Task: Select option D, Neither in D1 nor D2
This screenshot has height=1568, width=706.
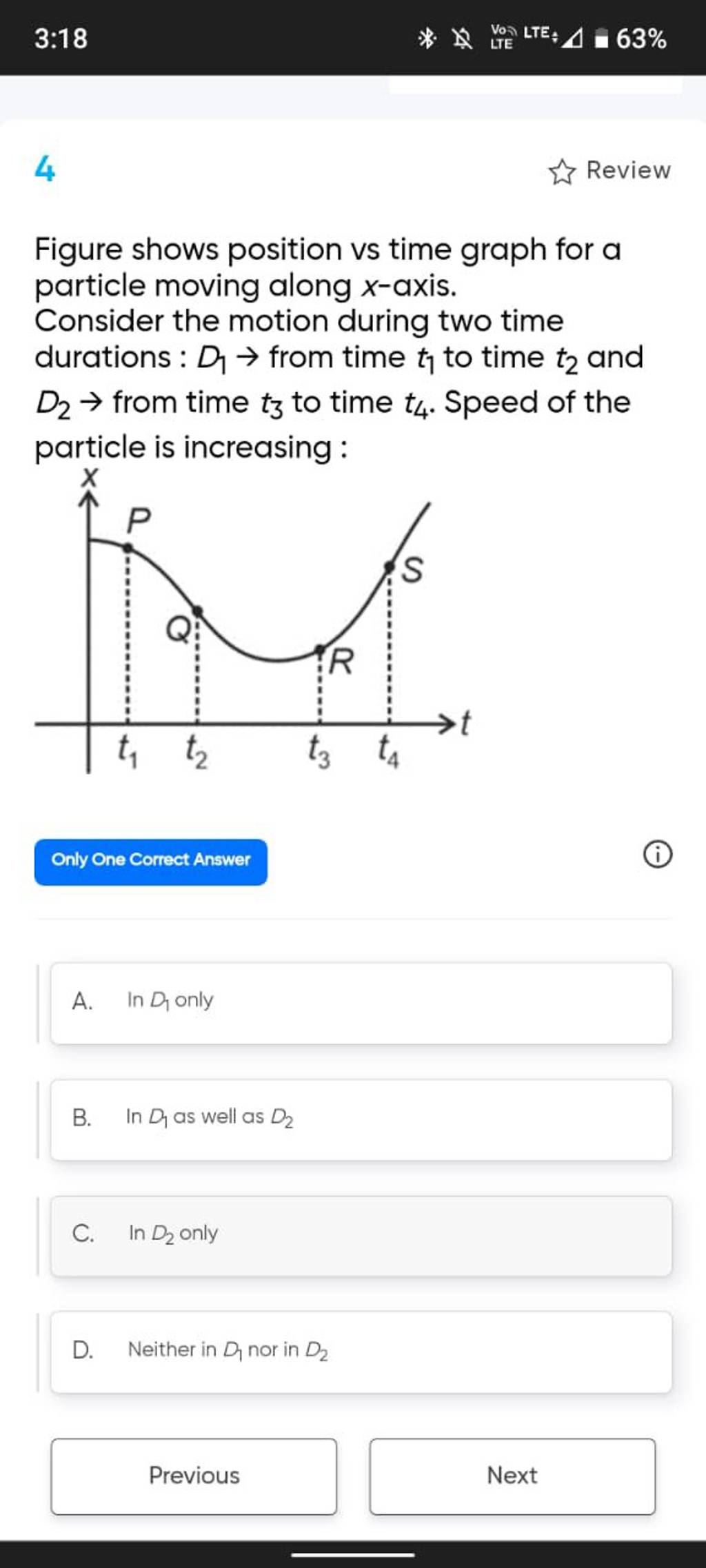Action: (x=361, y=1351)
